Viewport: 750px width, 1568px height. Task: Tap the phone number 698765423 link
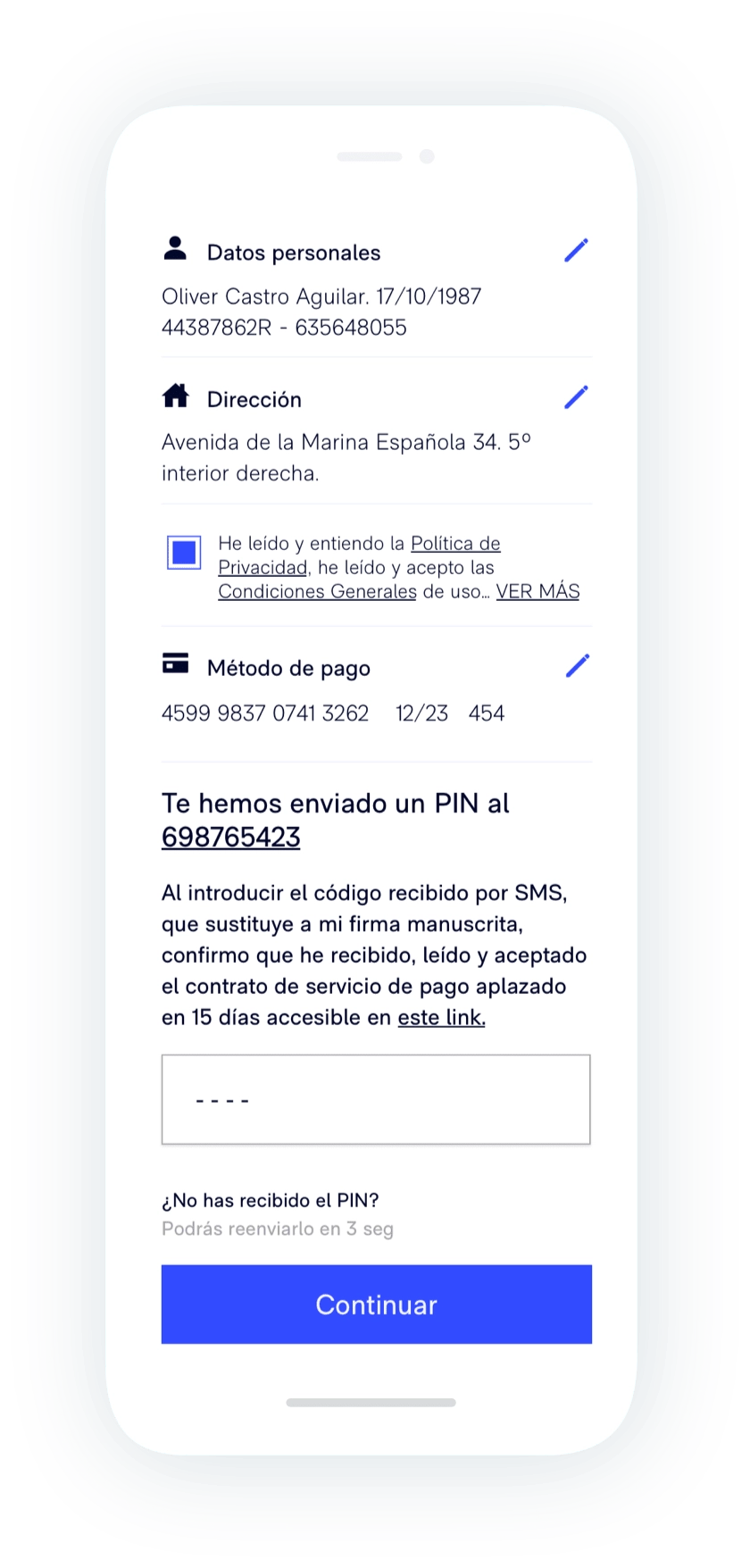click(x=230, y=838)
